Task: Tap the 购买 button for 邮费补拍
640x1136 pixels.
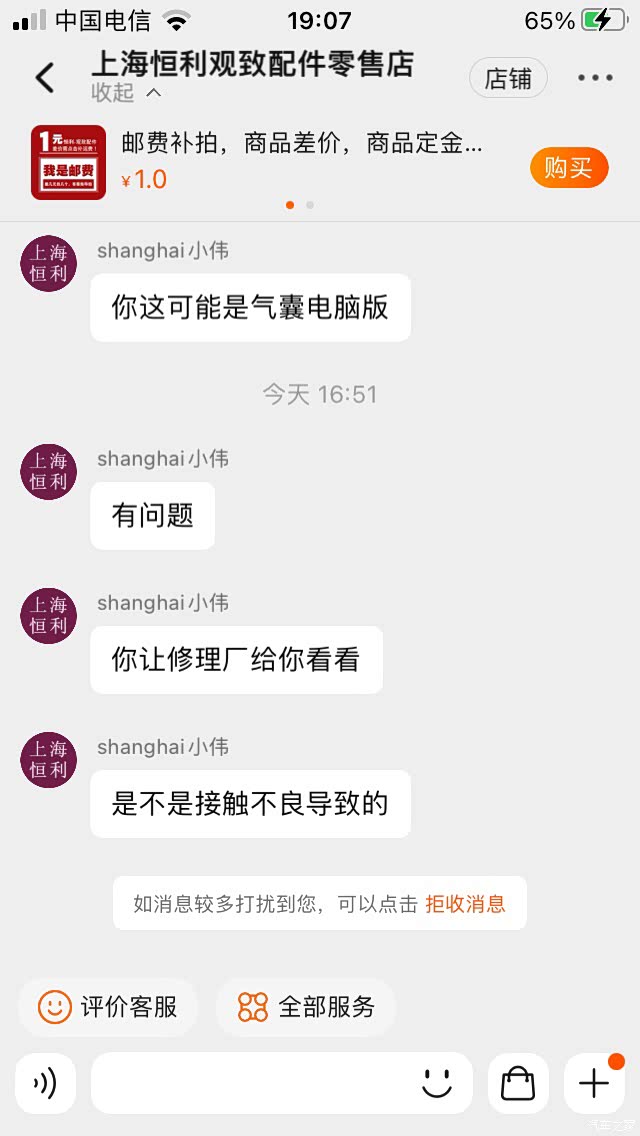Action: tap(568, 167)
